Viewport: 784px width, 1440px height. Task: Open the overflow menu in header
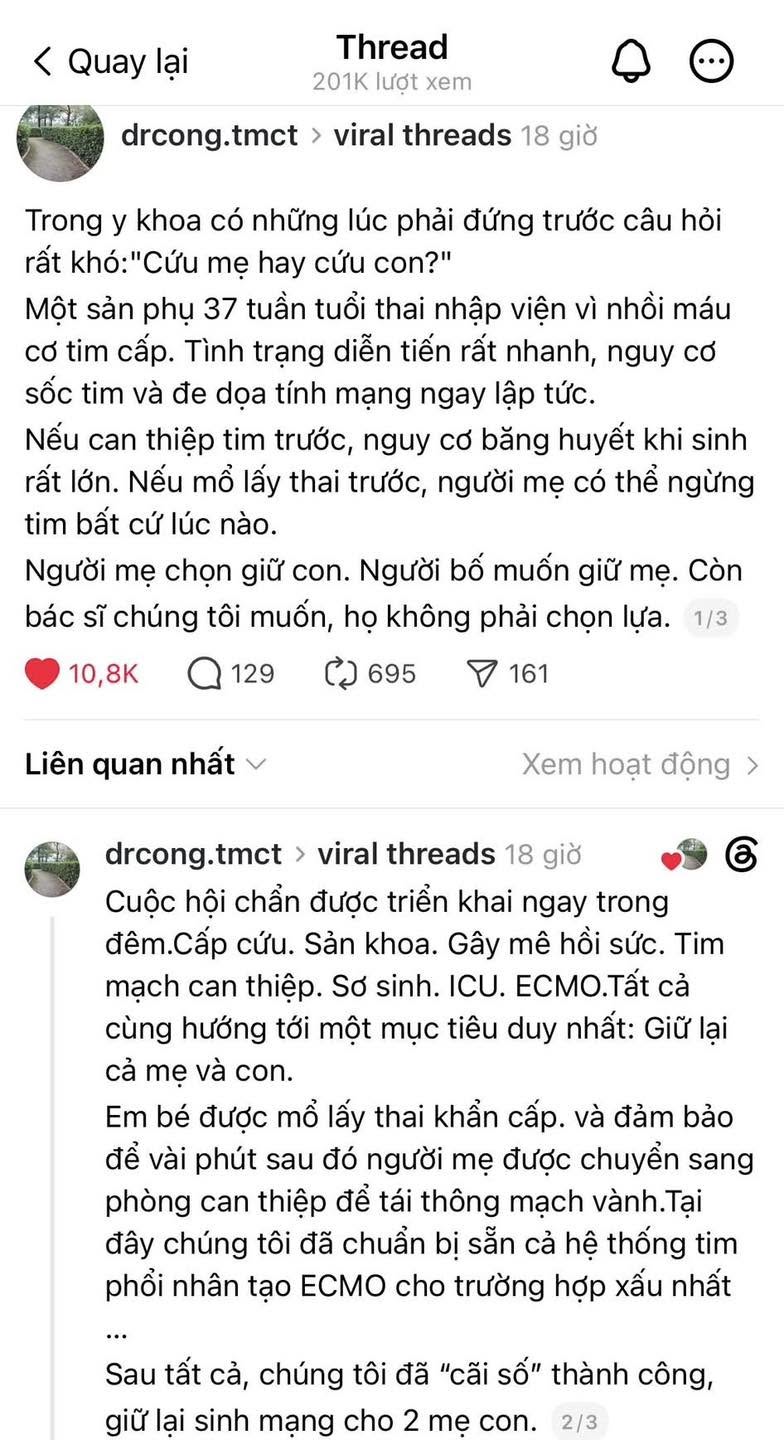(712, 62)
